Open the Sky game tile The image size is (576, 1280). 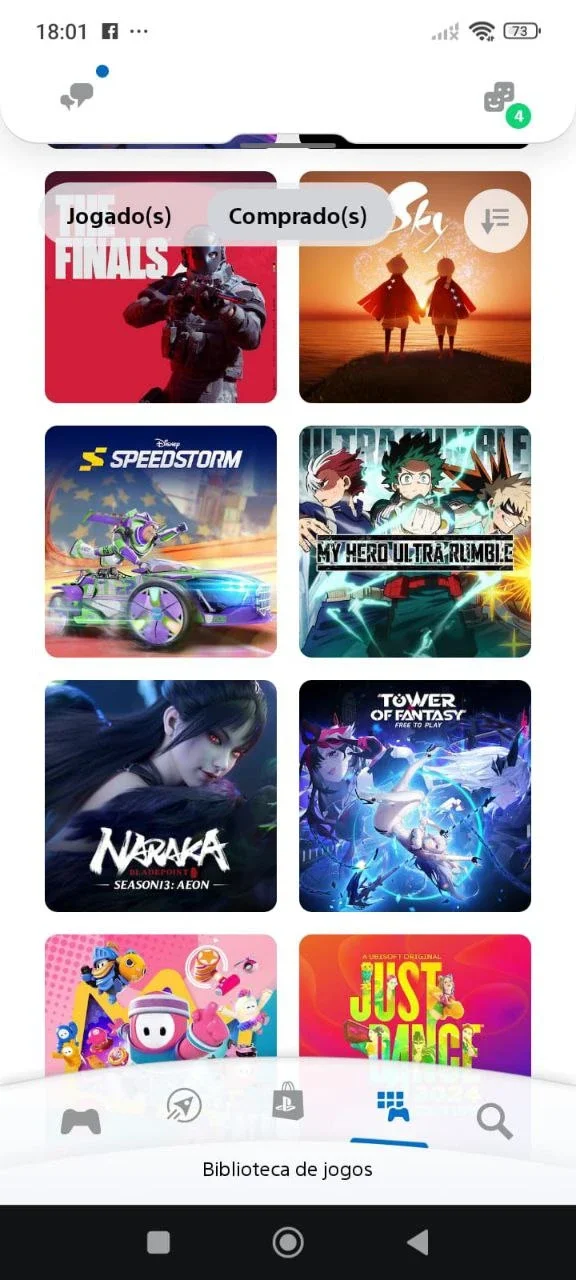[415, 287]
